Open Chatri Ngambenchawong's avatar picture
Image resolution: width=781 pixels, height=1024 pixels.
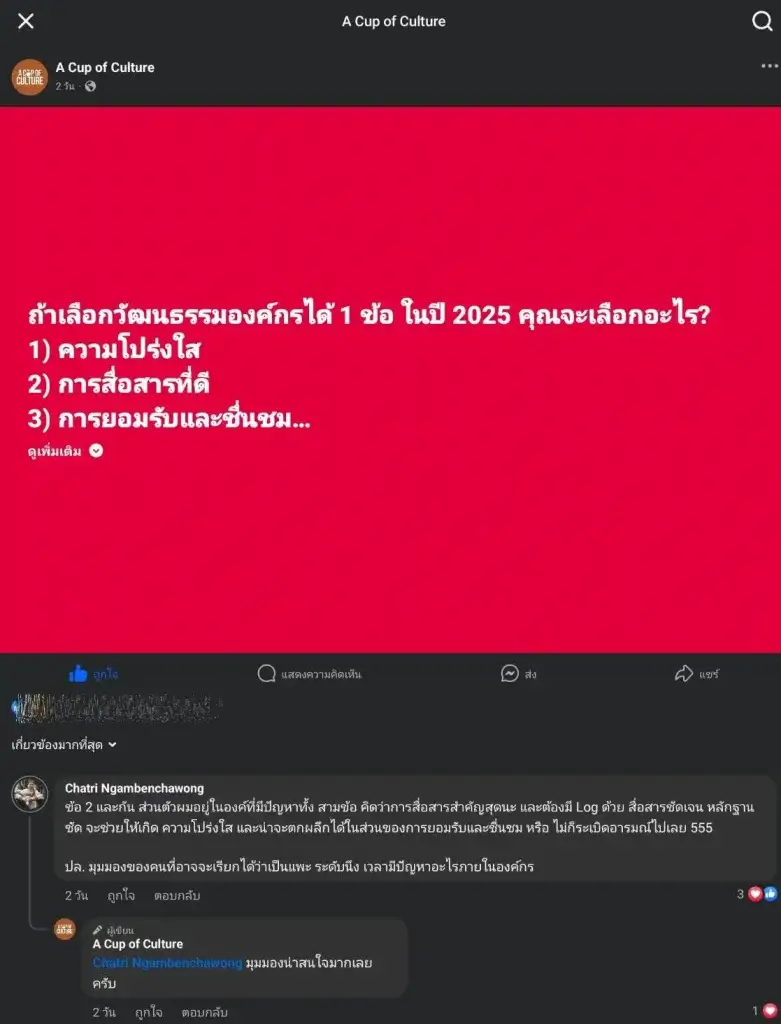(x=29, y=794)
